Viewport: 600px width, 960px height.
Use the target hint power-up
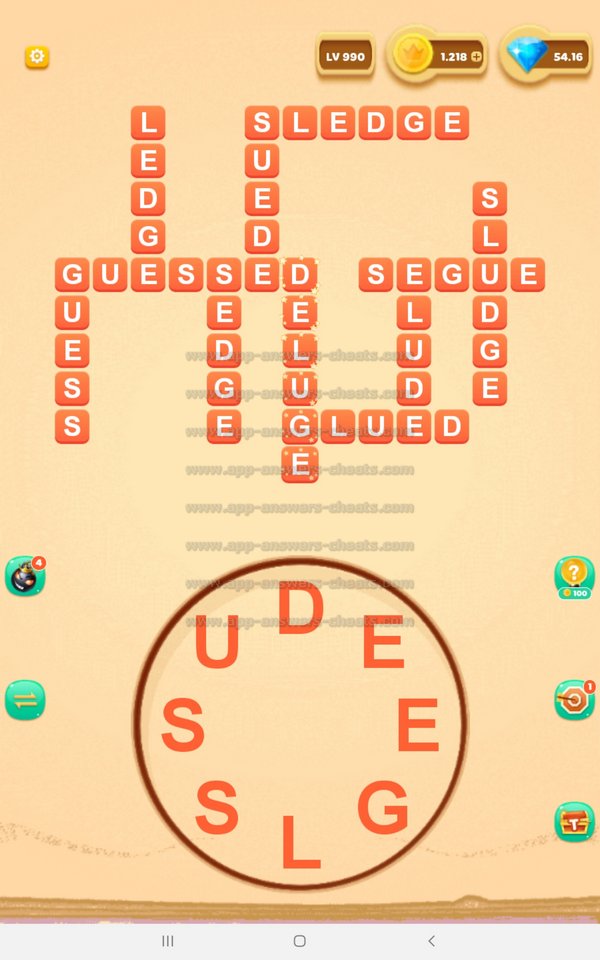coord(573,700)
